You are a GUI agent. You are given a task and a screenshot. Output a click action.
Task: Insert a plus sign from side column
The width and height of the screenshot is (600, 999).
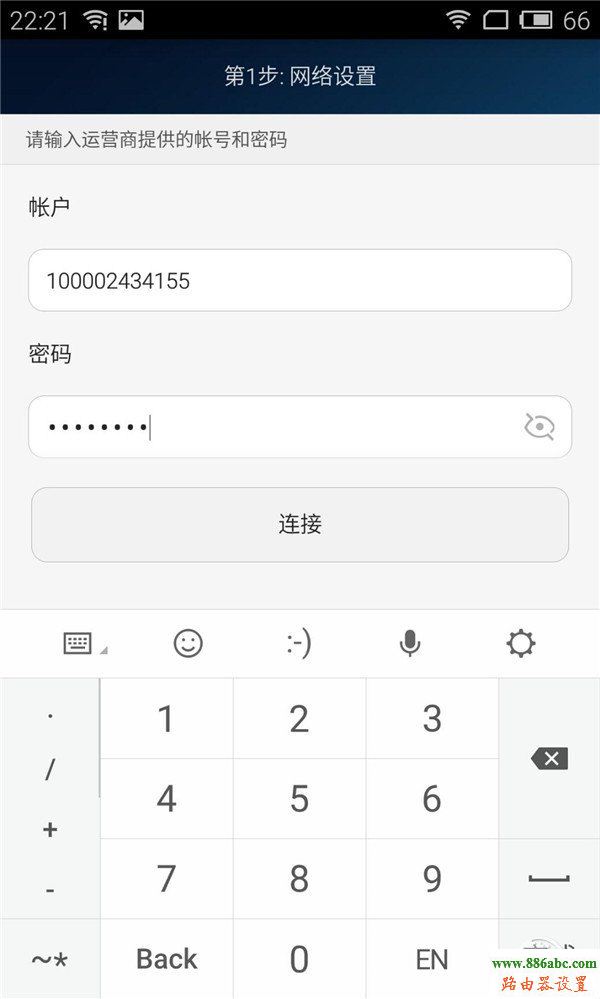[50, 829]
